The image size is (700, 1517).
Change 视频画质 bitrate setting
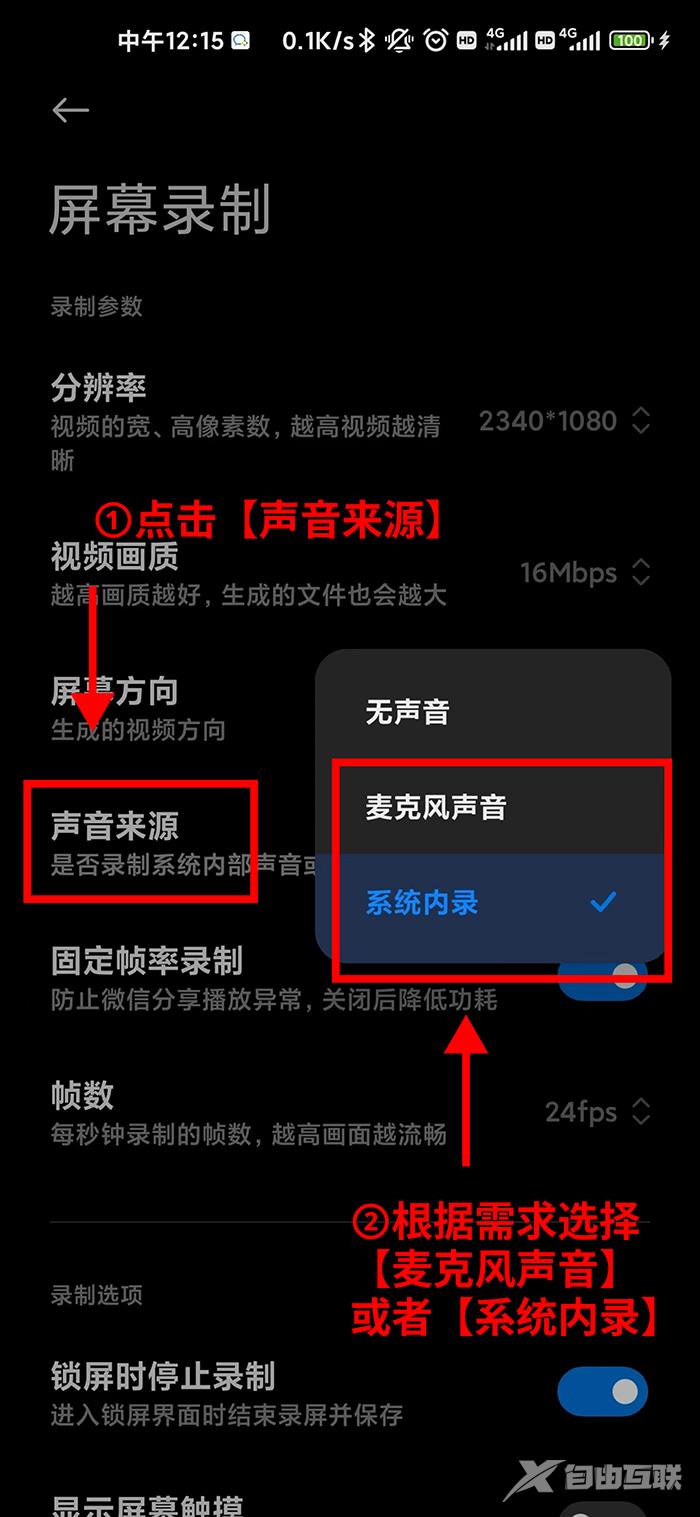350,574
